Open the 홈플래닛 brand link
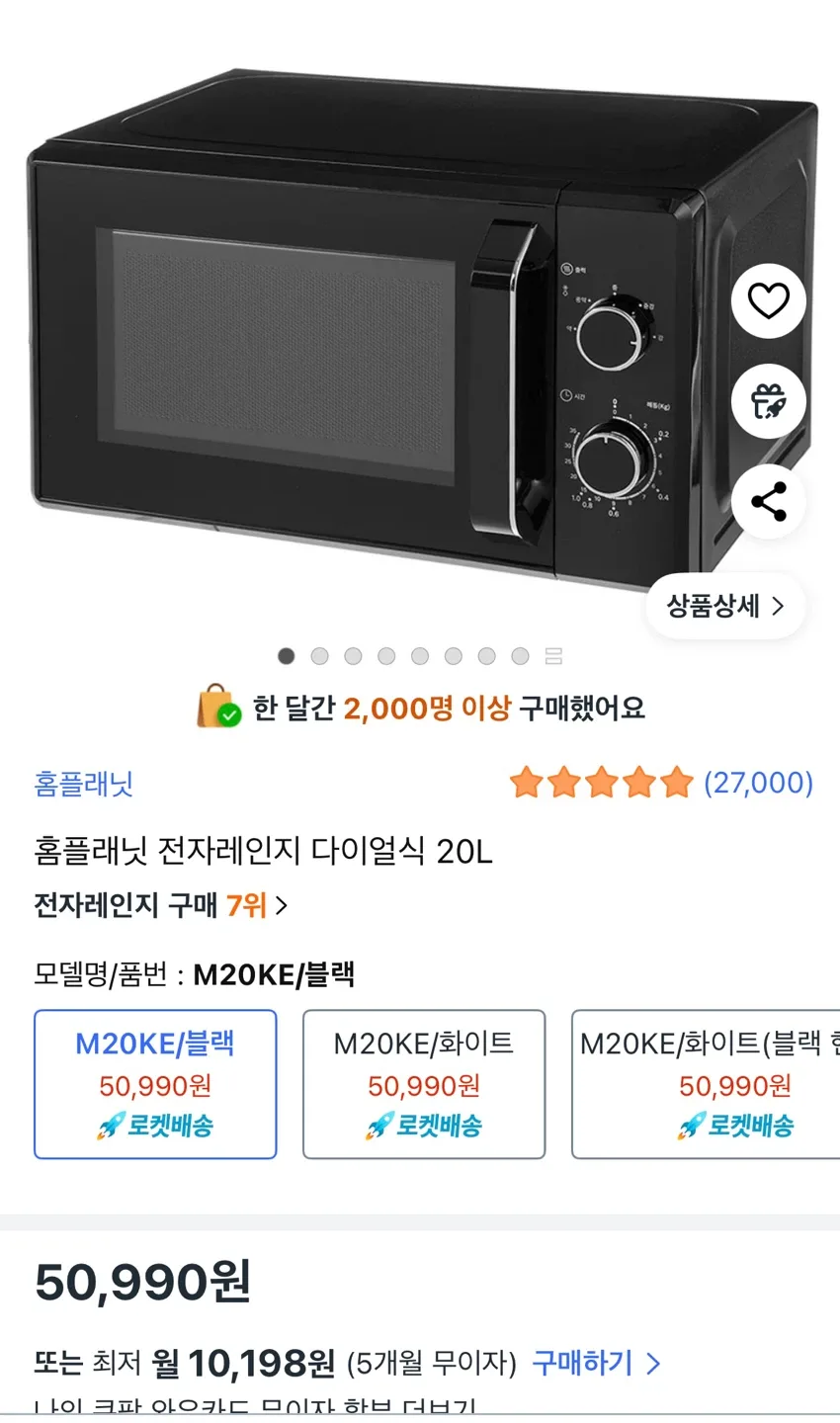 tap(83, 784)
